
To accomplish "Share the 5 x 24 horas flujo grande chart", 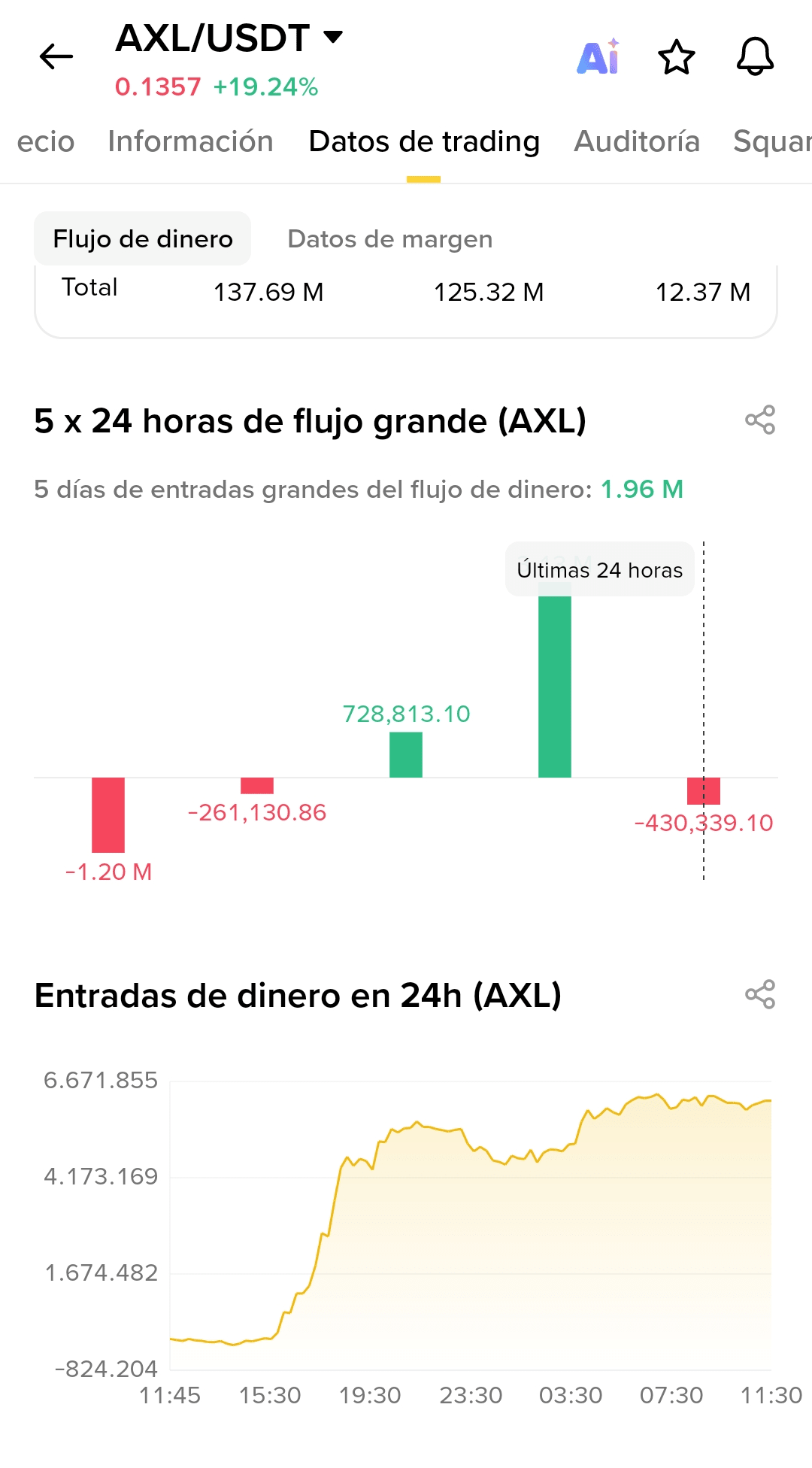I will (x=760, y=420).
